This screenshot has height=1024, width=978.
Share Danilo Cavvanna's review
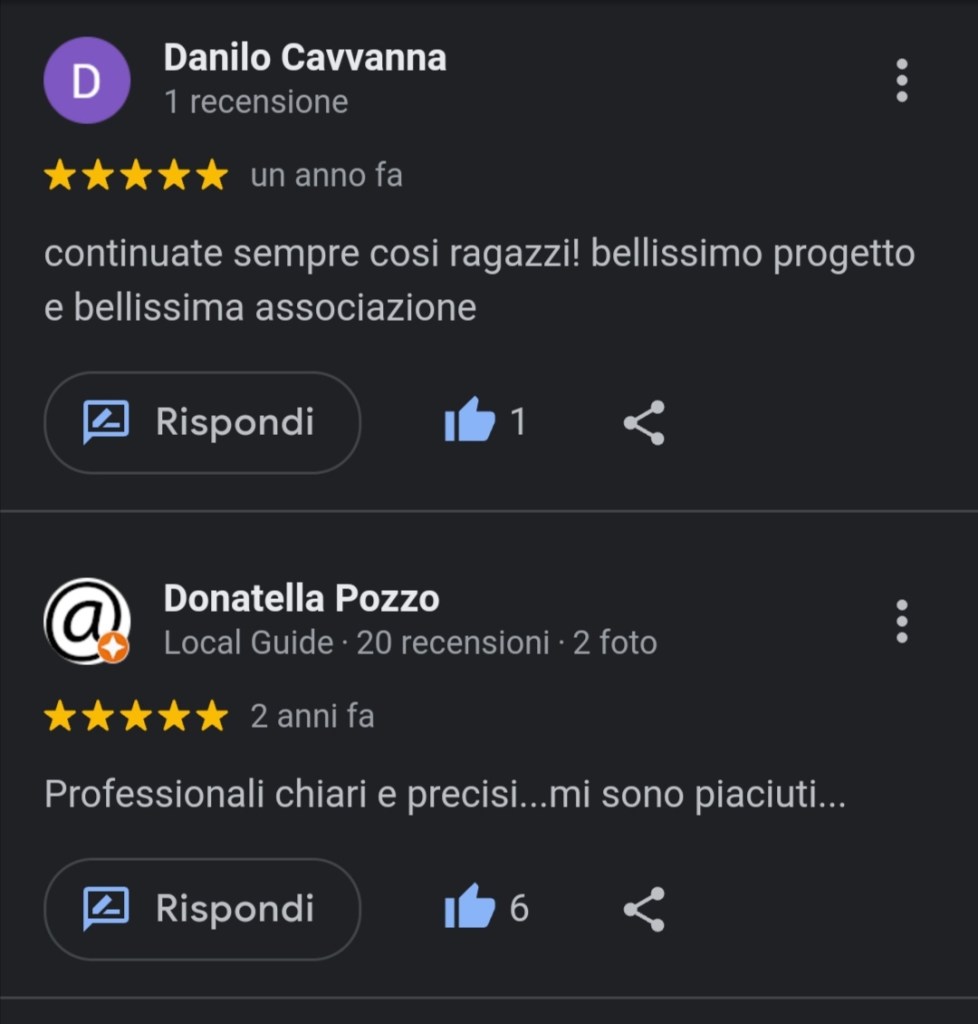pyautogui.click(x=644, y=422)
